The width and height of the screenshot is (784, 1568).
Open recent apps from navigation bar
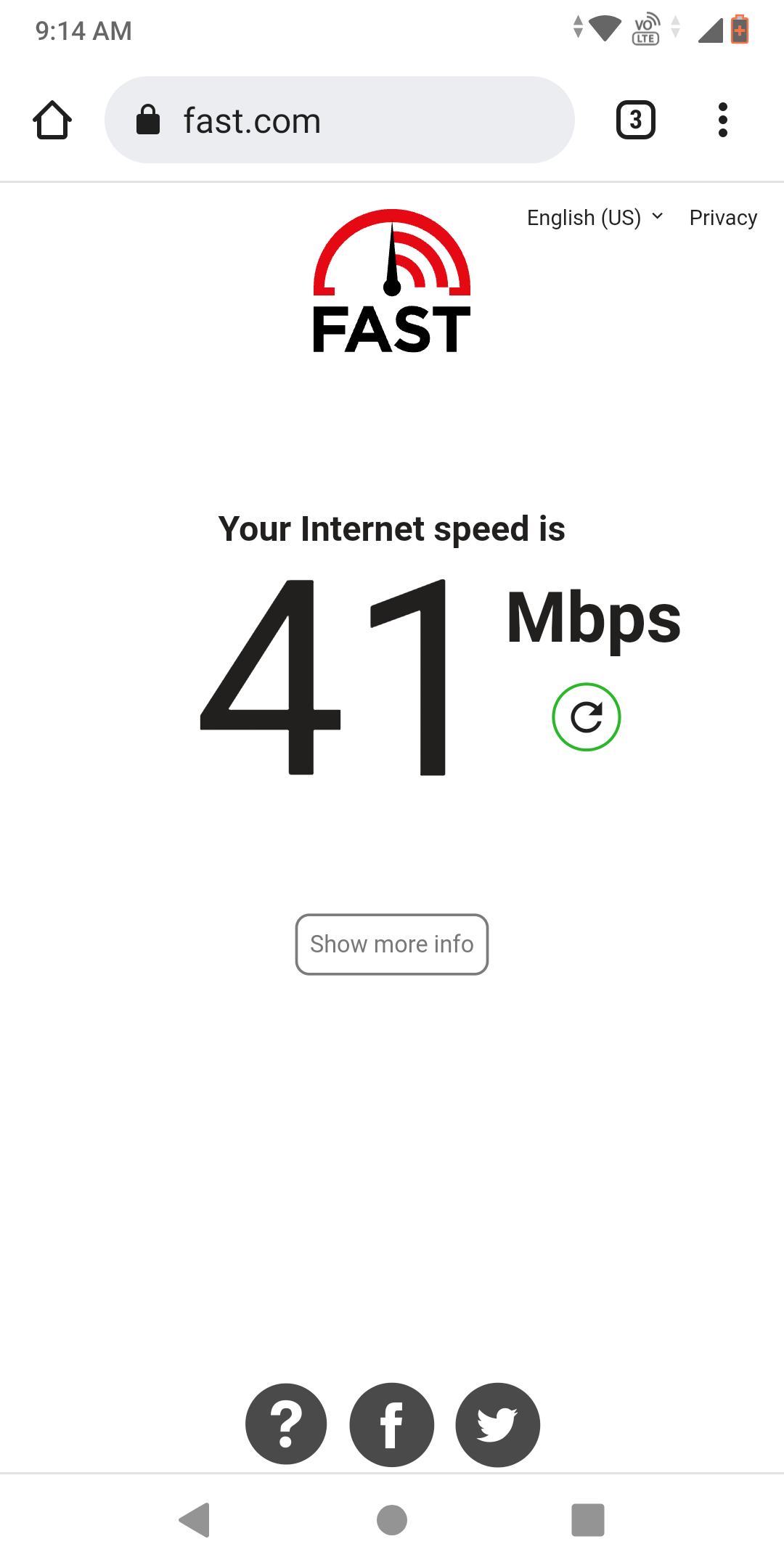point(587,1519)
